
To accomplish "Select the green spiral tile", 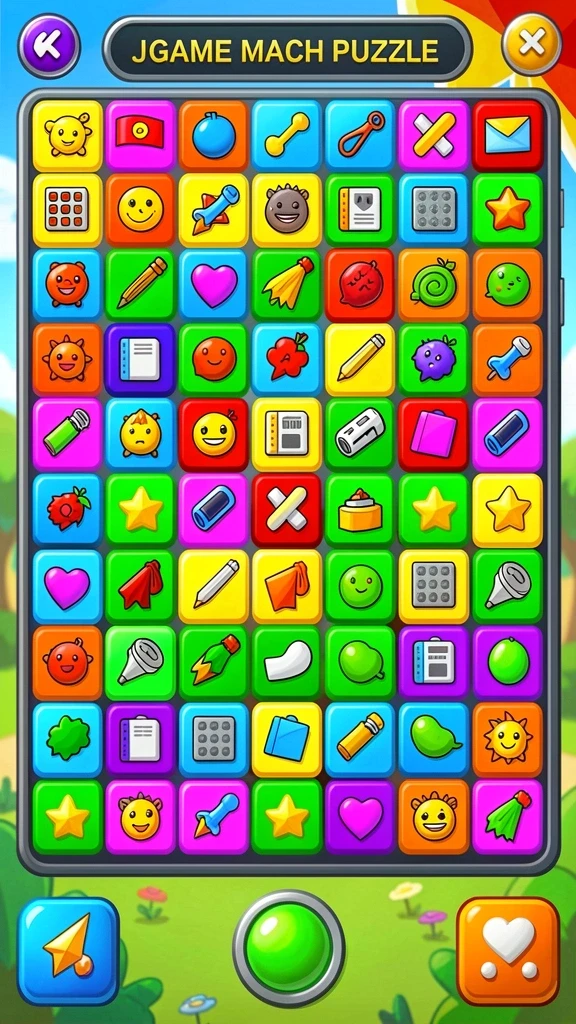I will [x=434, y=285].
